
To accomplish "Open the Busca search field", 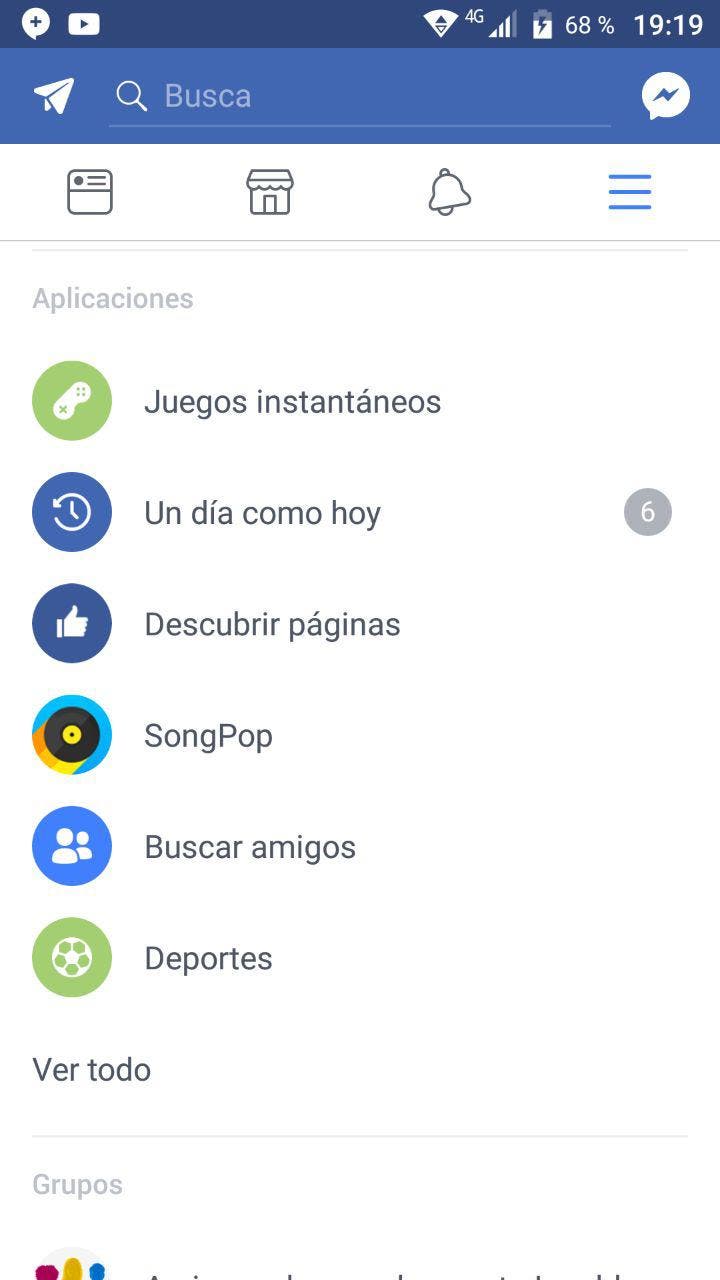I will tap(360, 96).
